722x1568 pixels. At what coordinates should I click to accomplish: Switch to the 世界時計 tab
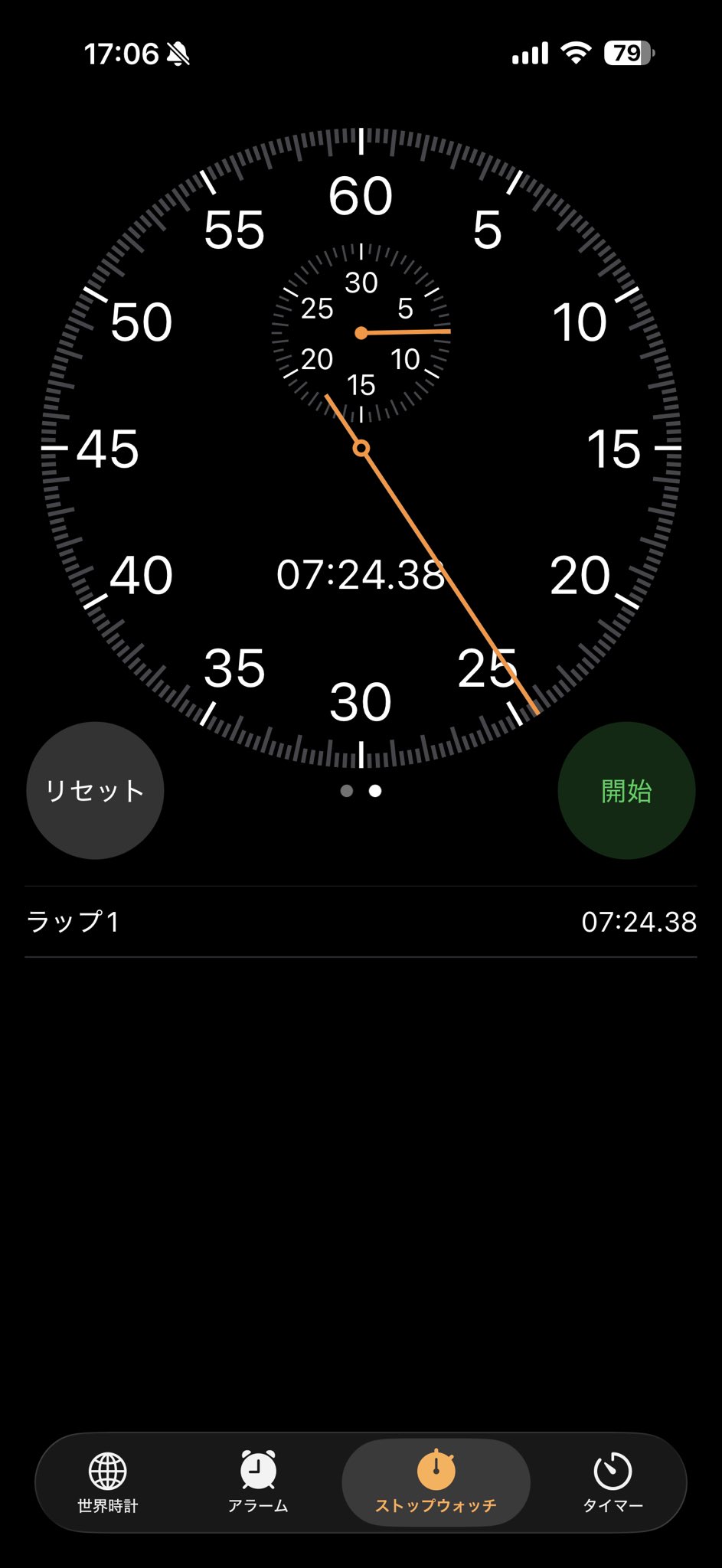click(108, 1483)
